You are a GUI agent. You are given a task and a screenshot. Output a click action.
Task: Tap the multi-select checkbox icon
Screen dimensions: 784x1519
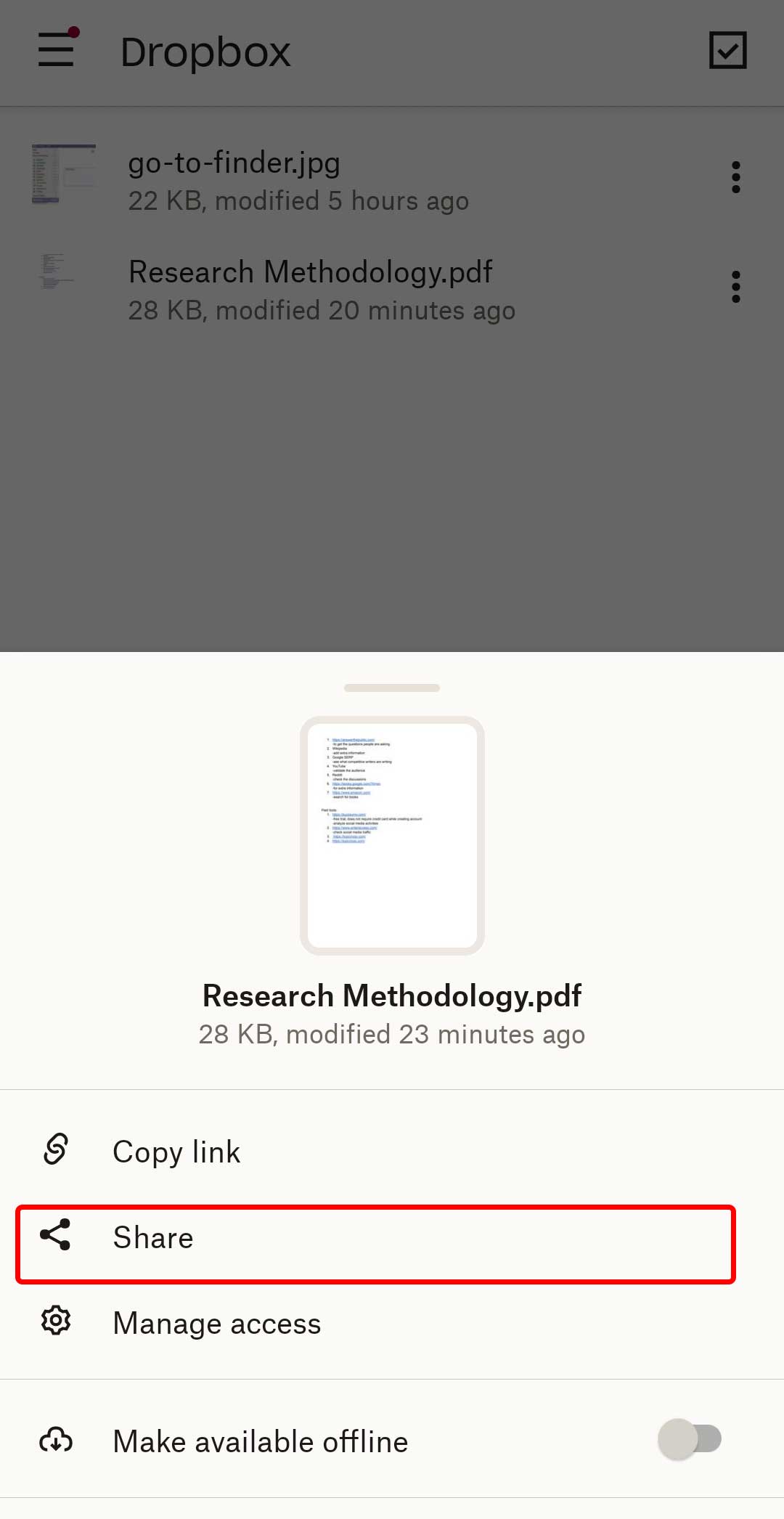[x=727, y=50]
